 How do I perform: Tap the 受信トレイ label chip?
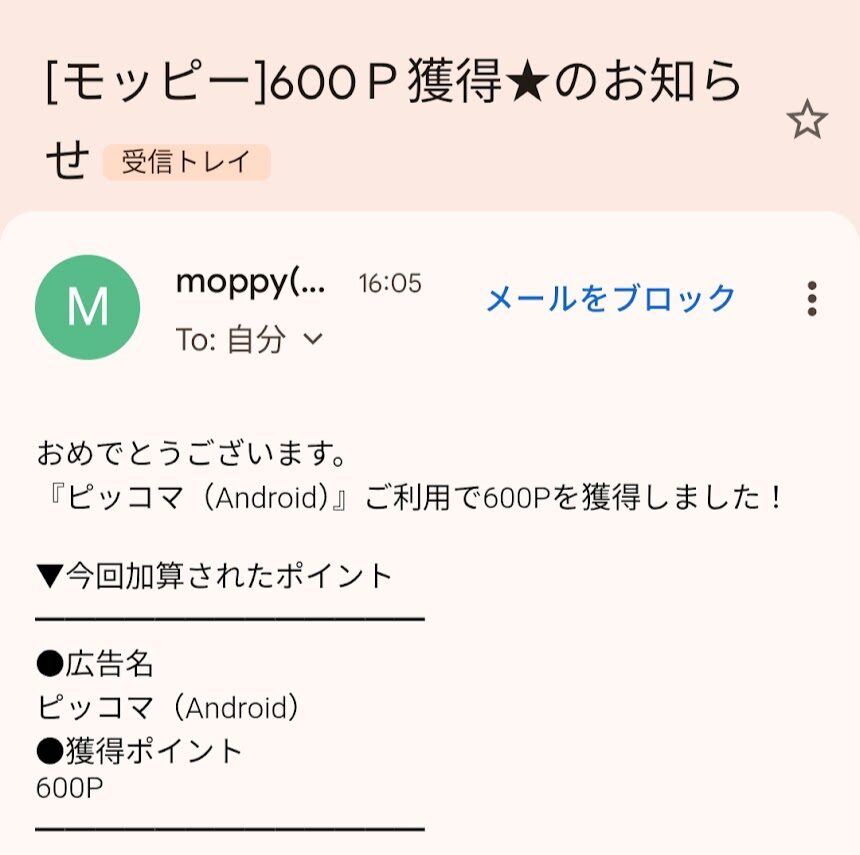coord(186,162)
